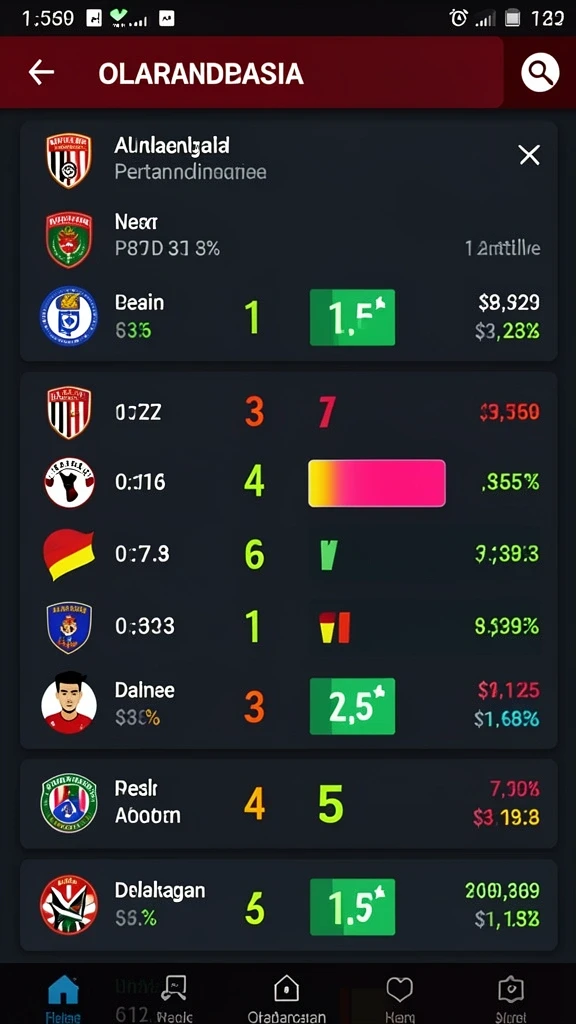Go back using the top-left arrow

(41, 73)
